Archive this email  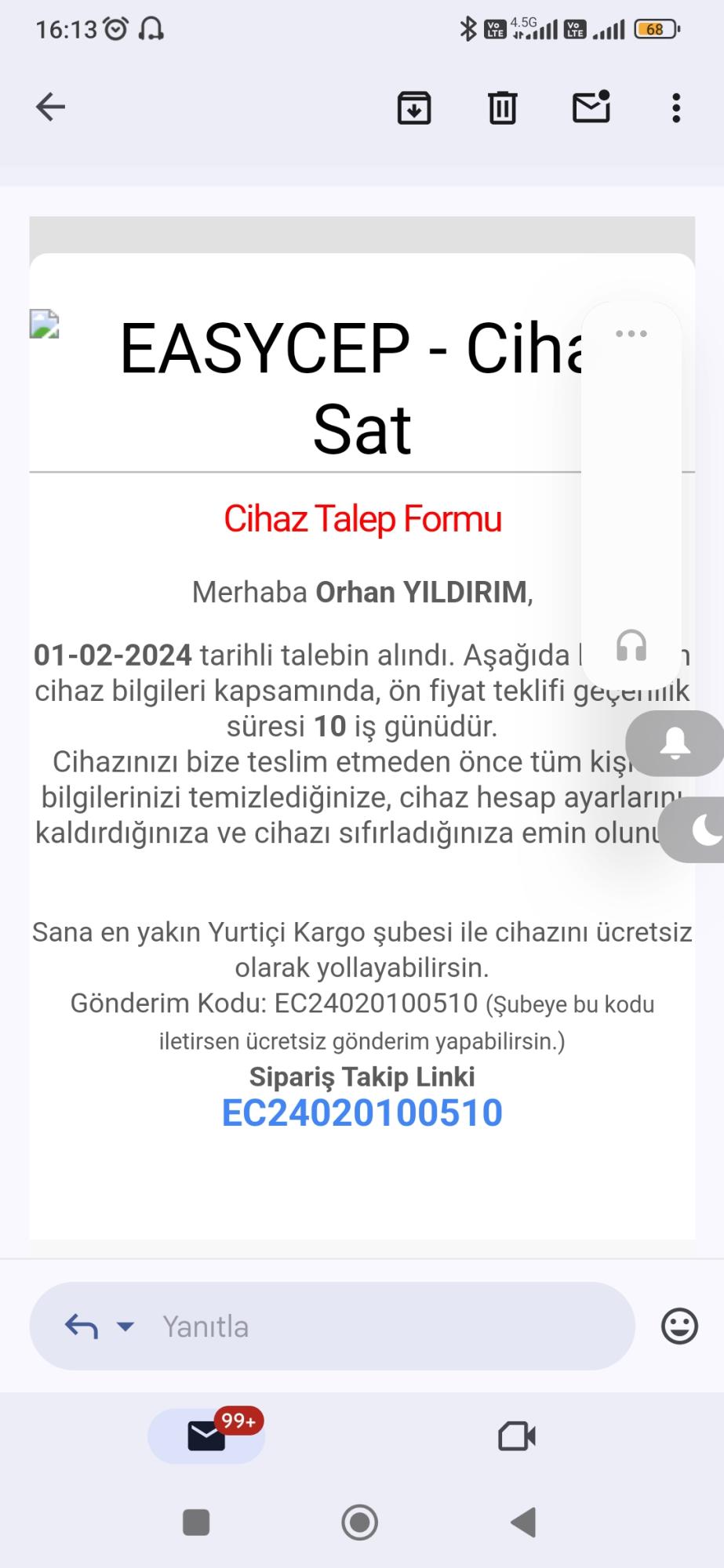tap(414, 107)
